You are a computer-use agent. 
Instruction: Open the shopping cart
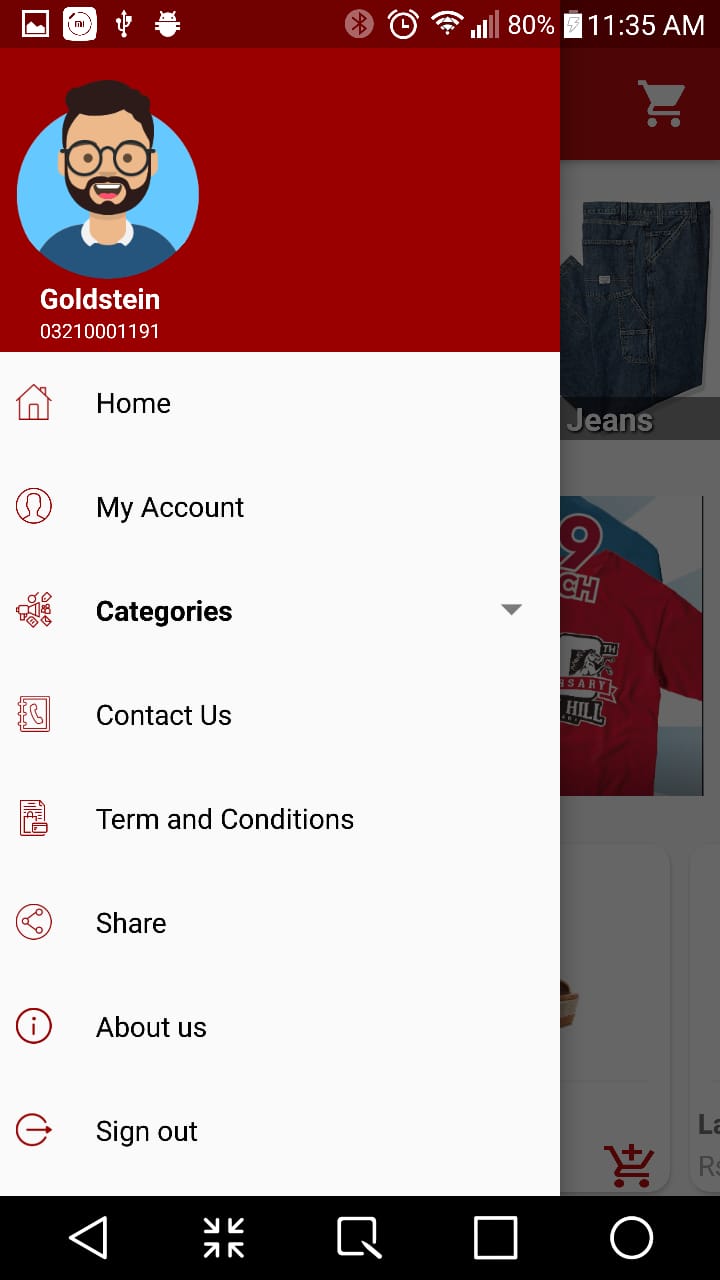click(661, 103)
